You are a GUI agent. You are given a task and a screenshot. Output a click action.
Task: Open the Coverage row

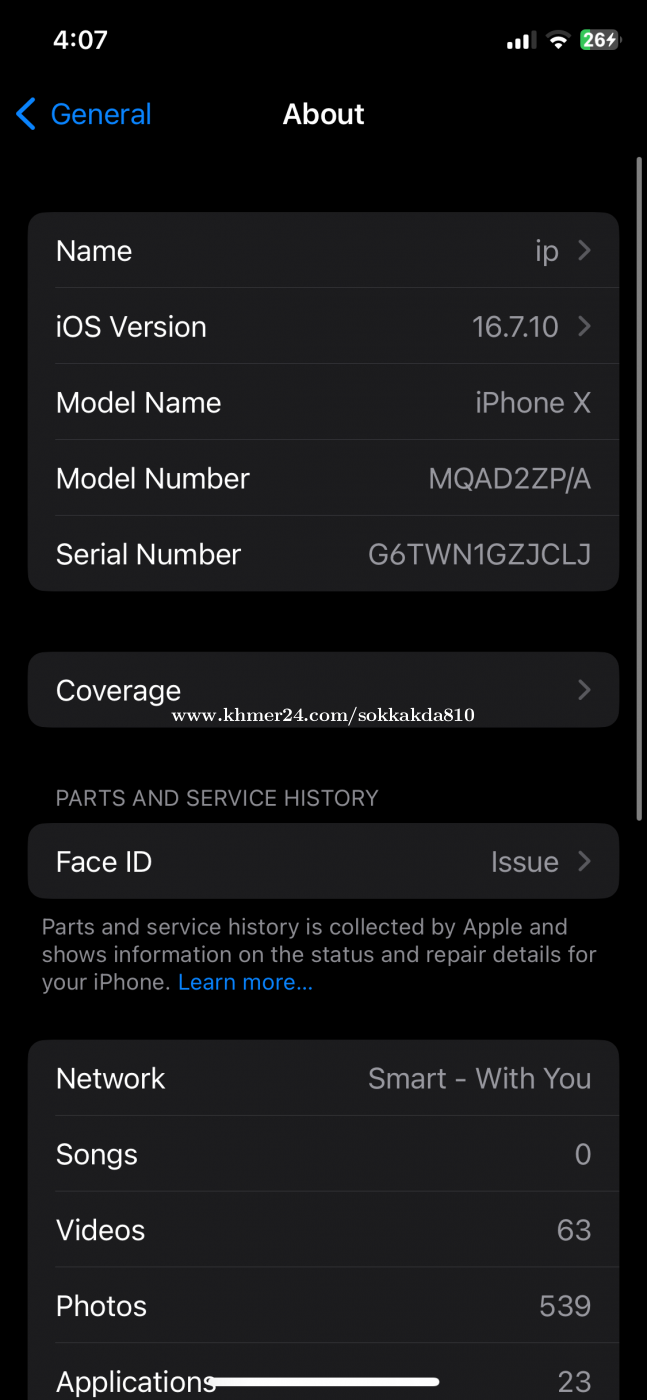coord(323,690)
